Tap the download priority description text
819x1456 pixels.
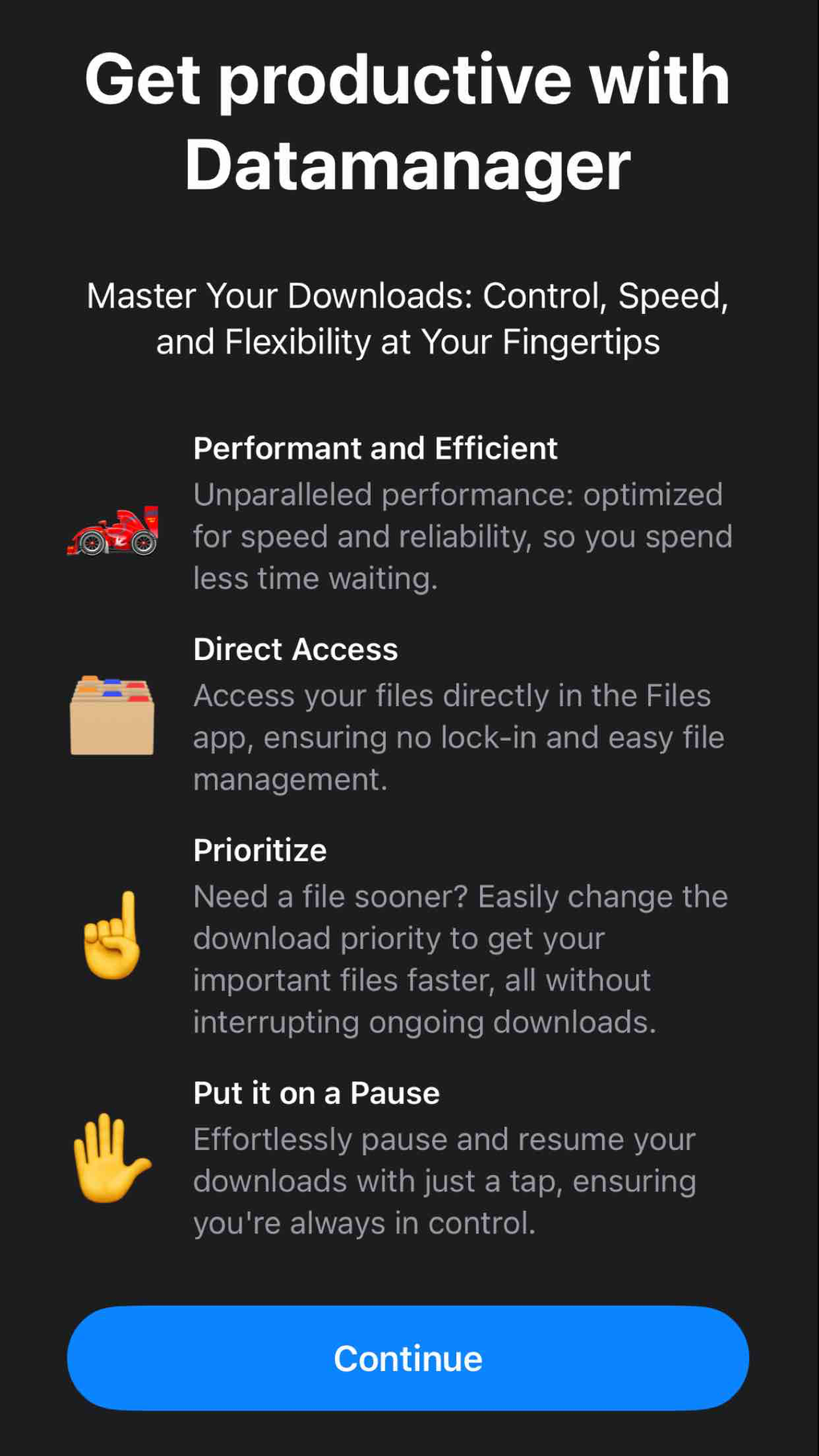click(x=460, y=958)
